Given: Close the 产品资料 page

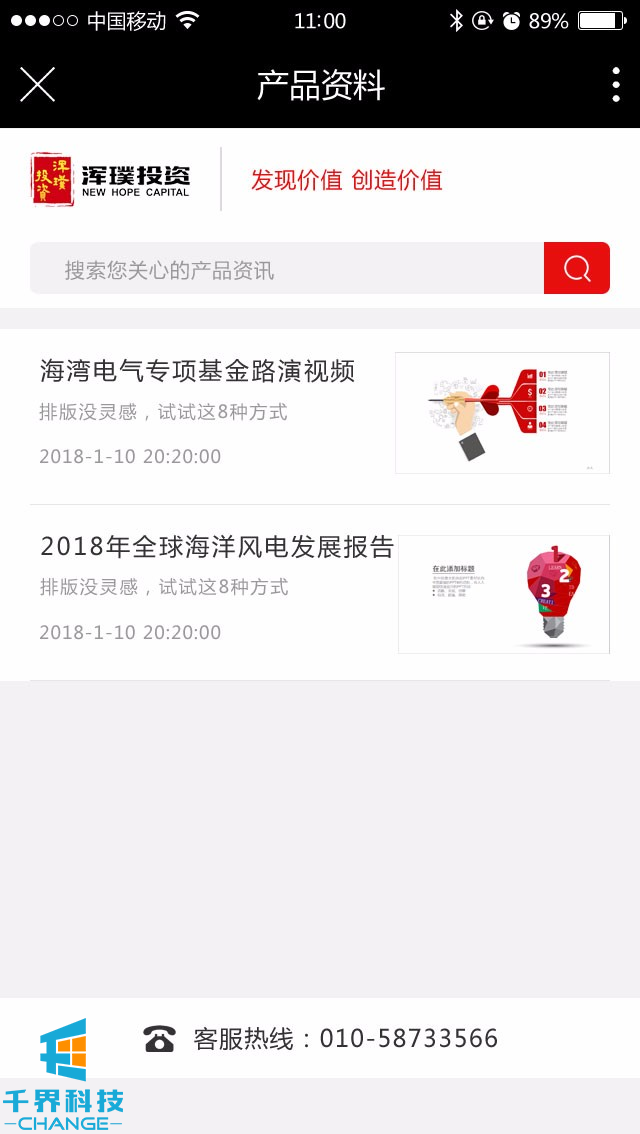Looking at the screenshot, I should pyautogui.click(x=37, y=85).
